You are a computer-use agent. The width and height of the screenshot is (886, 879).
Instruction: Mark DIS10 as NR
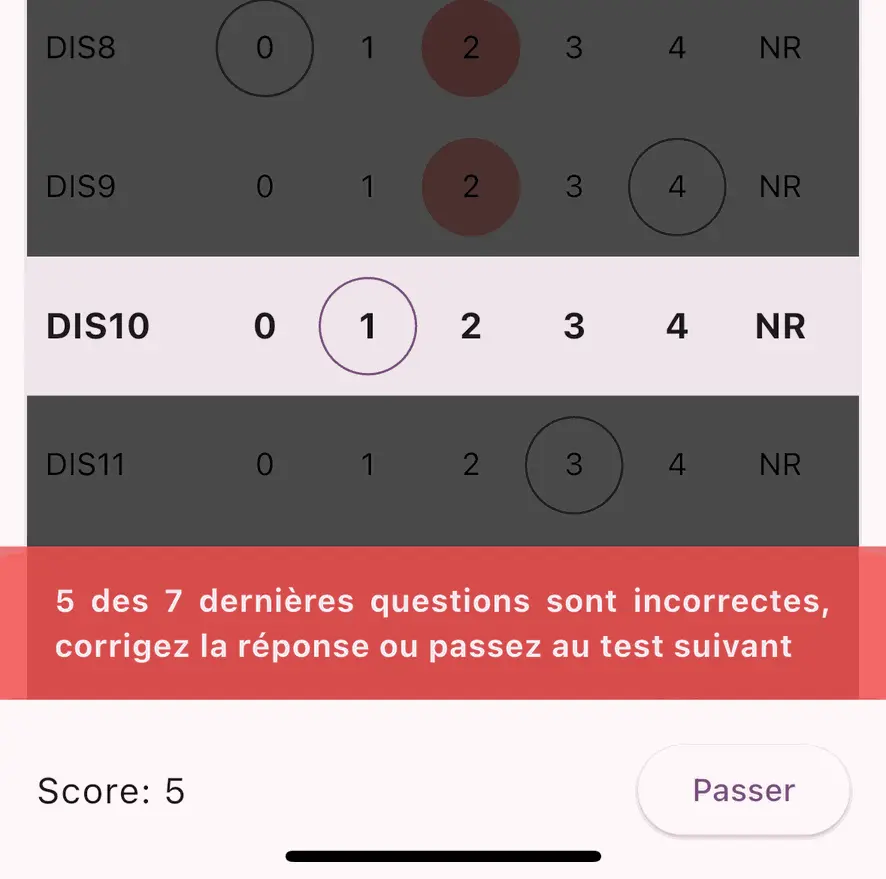coord(780,326)
